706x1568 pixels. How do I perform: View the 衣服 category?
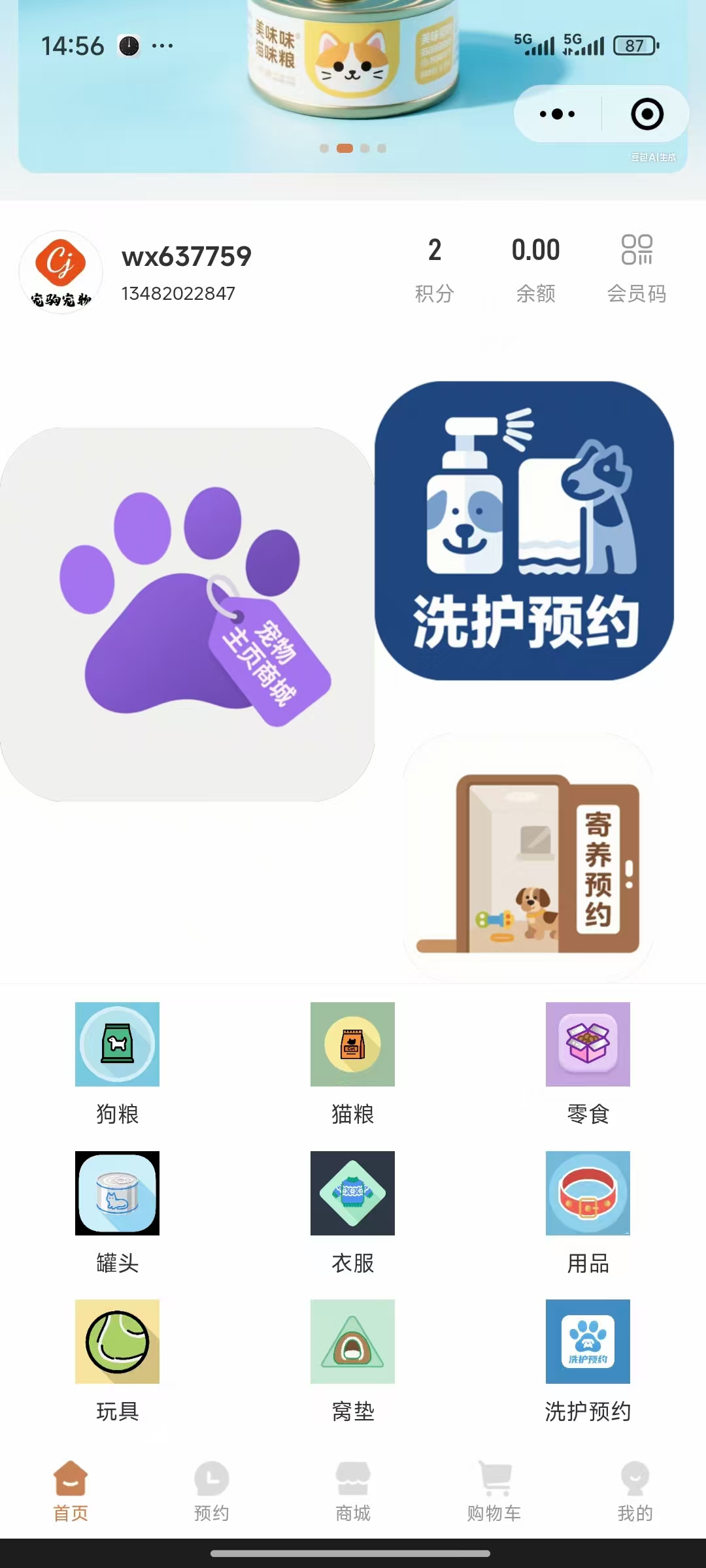352,1209
